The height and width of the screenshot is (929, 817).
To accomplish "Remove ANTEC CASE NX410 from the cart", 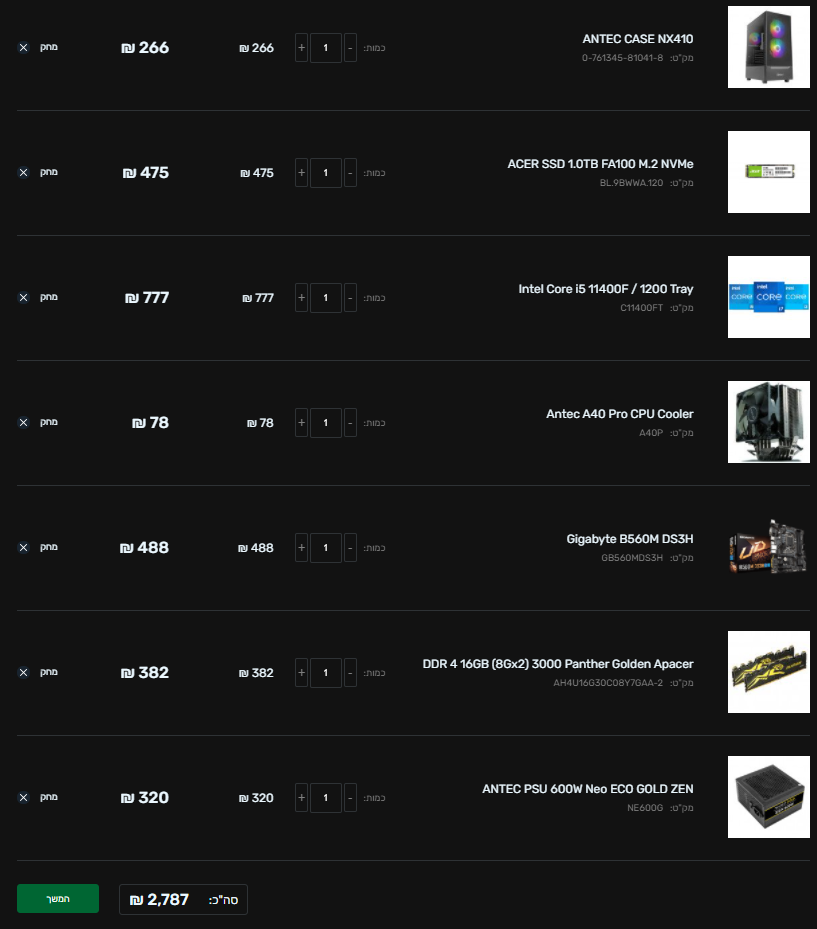I will click(x=23, y=48).
